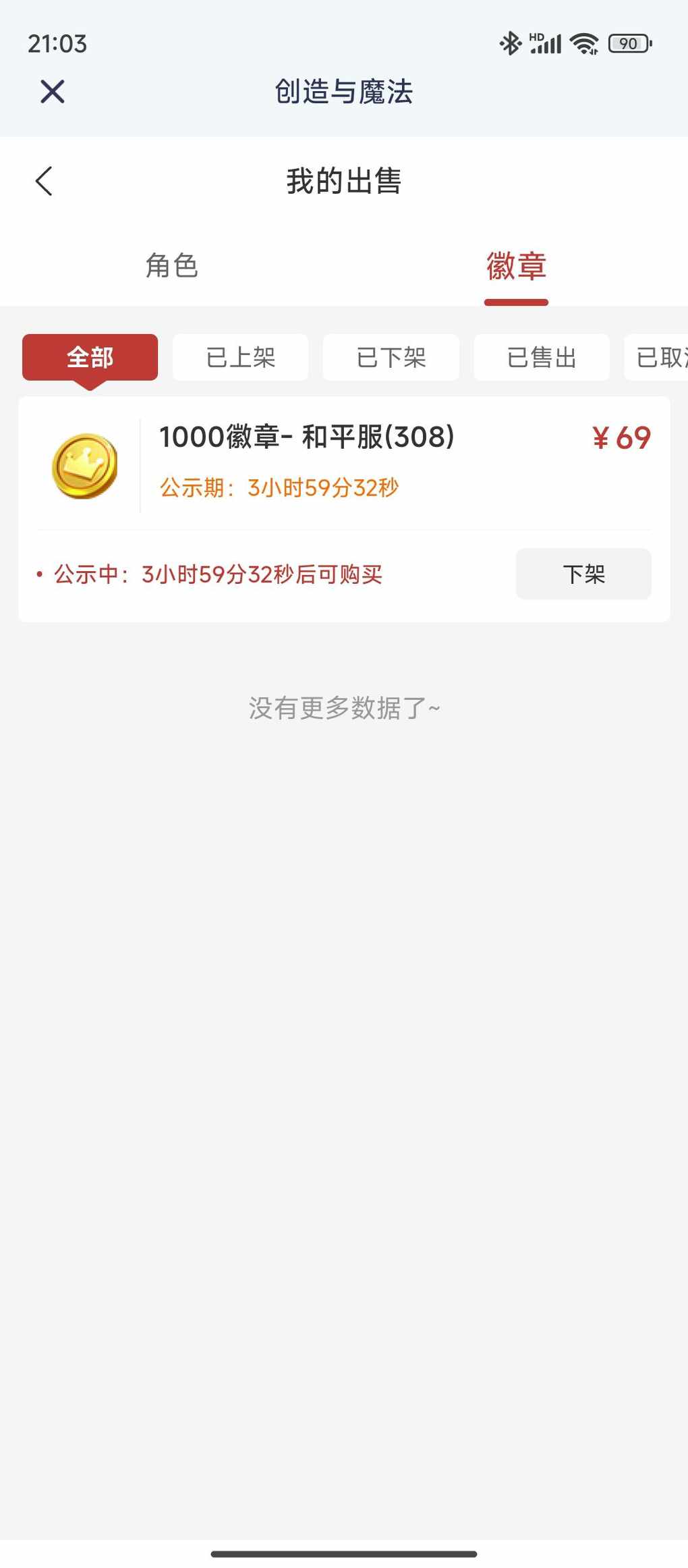Go back from 我的出售 page
This screenshot has width=688, height=1568.
(x=44, y=181)
